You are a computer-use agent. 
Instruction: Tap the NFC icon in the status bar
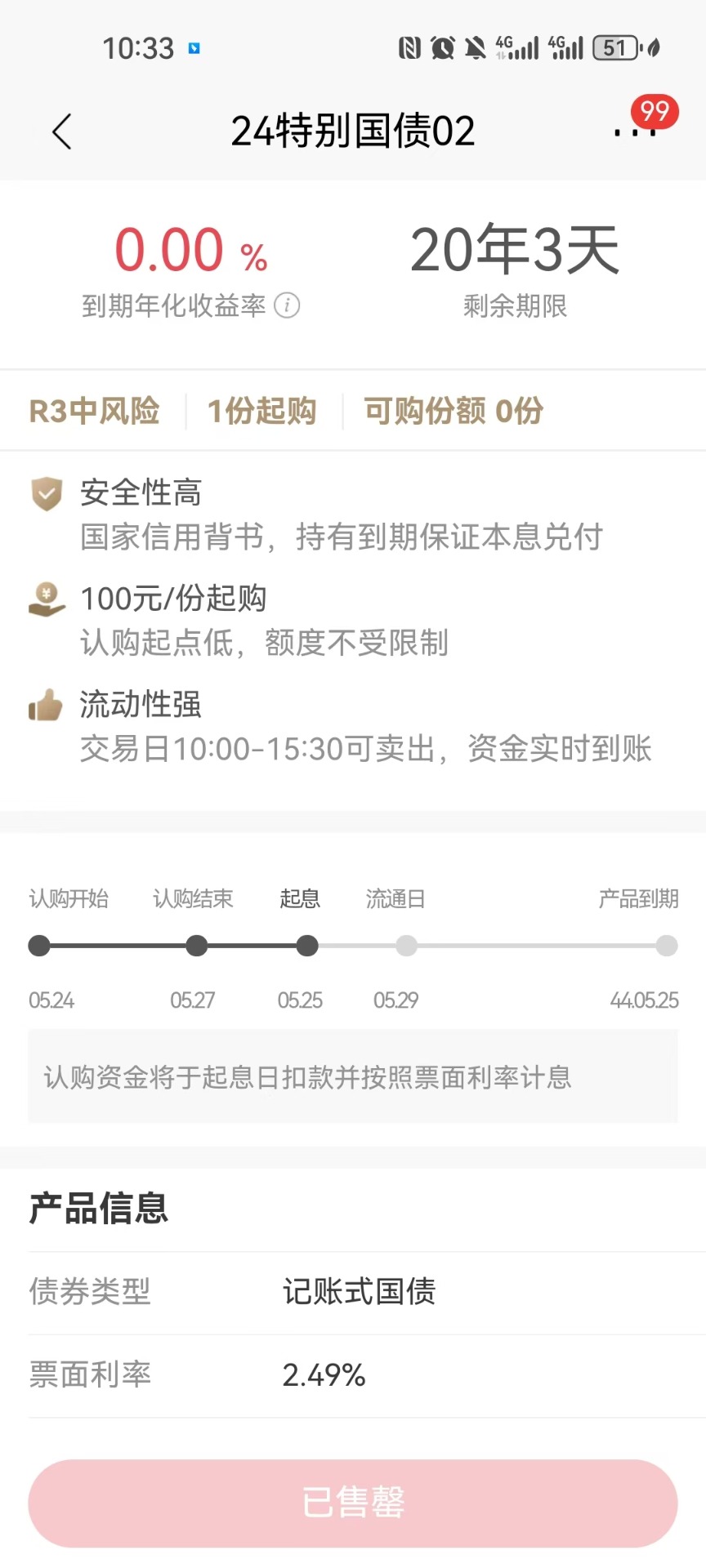coord(411,47)
